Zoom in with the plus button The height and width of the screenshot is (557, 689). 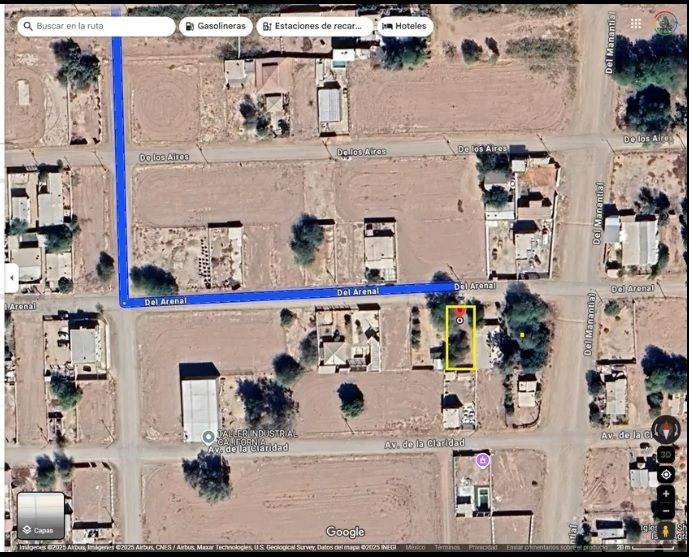click(666, 494)
